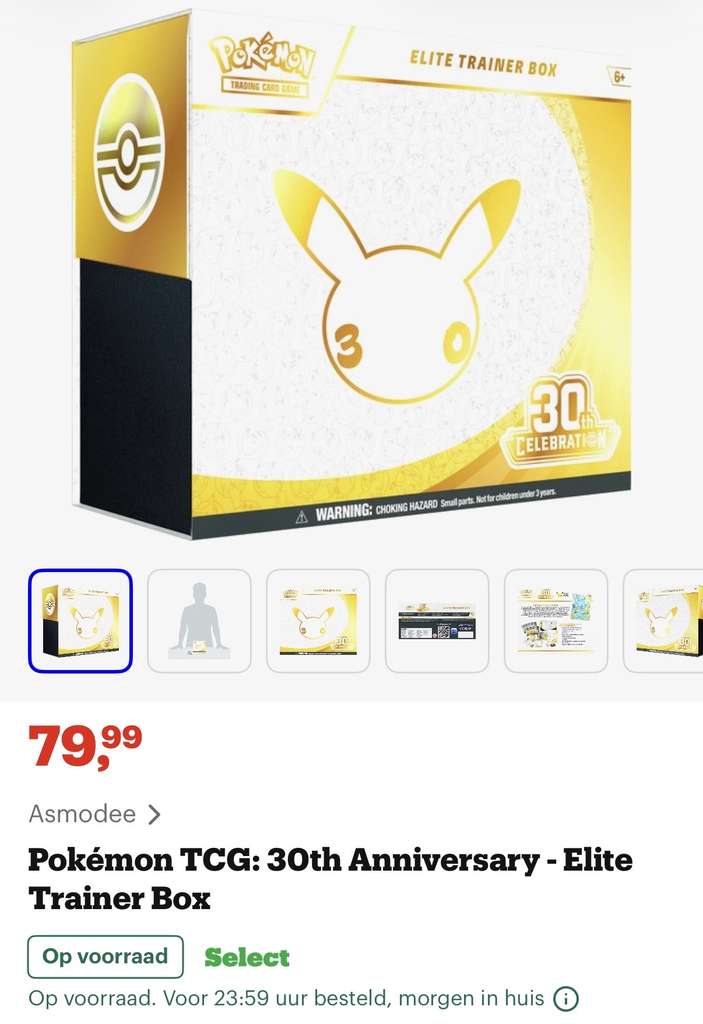Select the last partially visible box thumbnail
Screen dimensions: 703x1024
663,620
